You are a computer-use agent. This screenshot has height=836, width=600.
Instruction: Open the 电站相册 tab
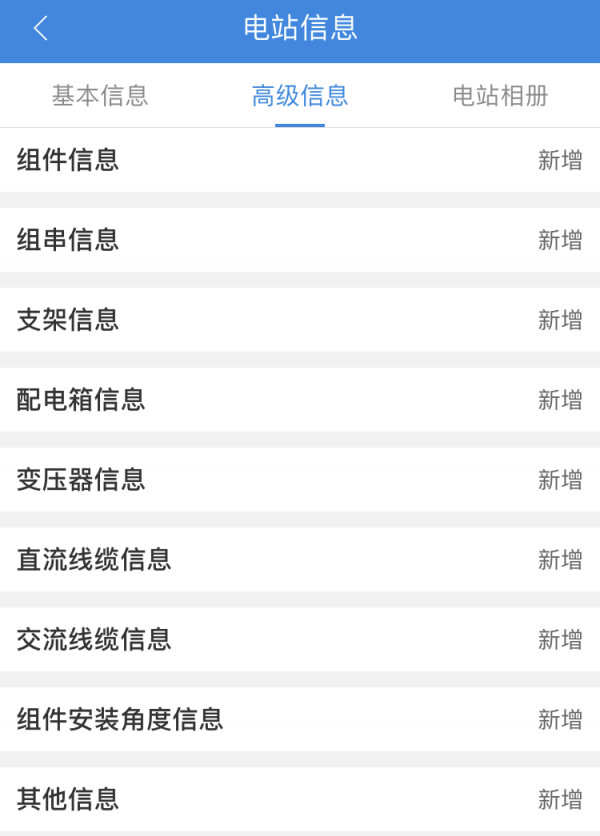pos(500,96)
